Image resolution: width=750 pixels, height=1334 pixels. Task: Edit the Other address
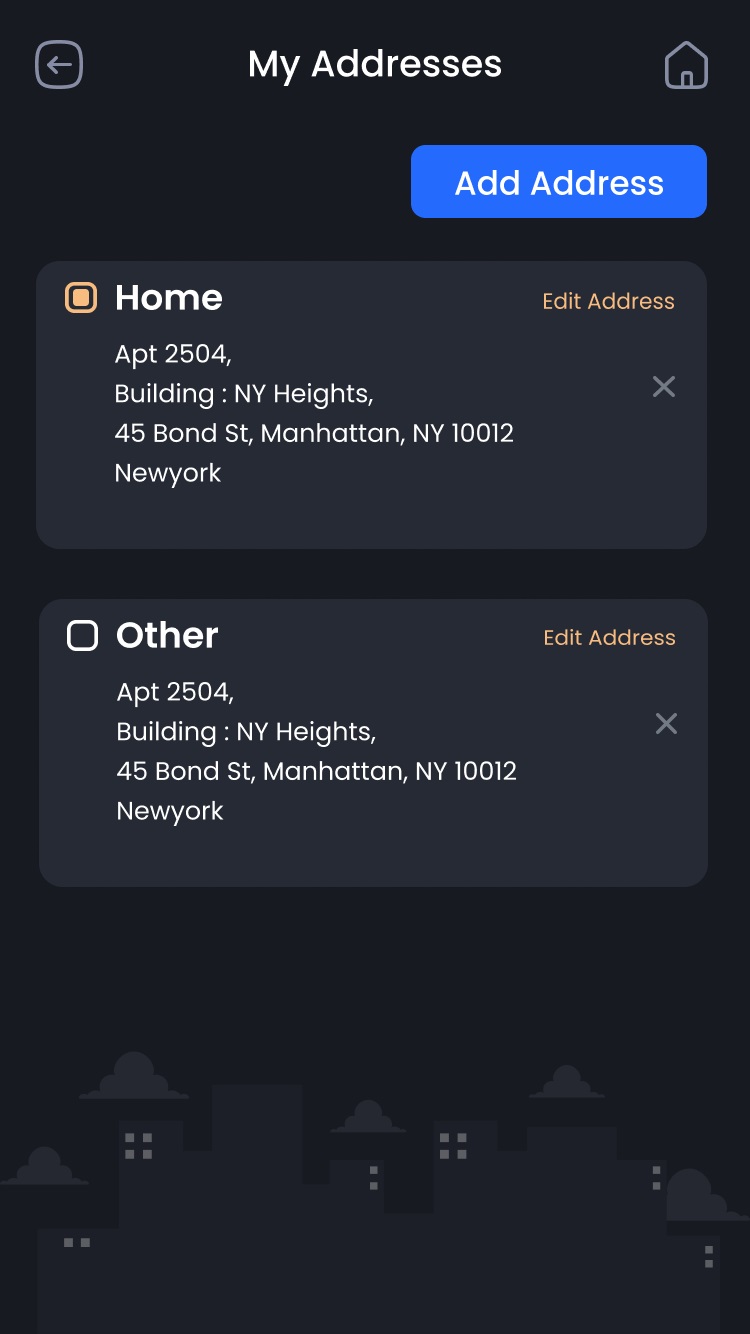point(609,638)
